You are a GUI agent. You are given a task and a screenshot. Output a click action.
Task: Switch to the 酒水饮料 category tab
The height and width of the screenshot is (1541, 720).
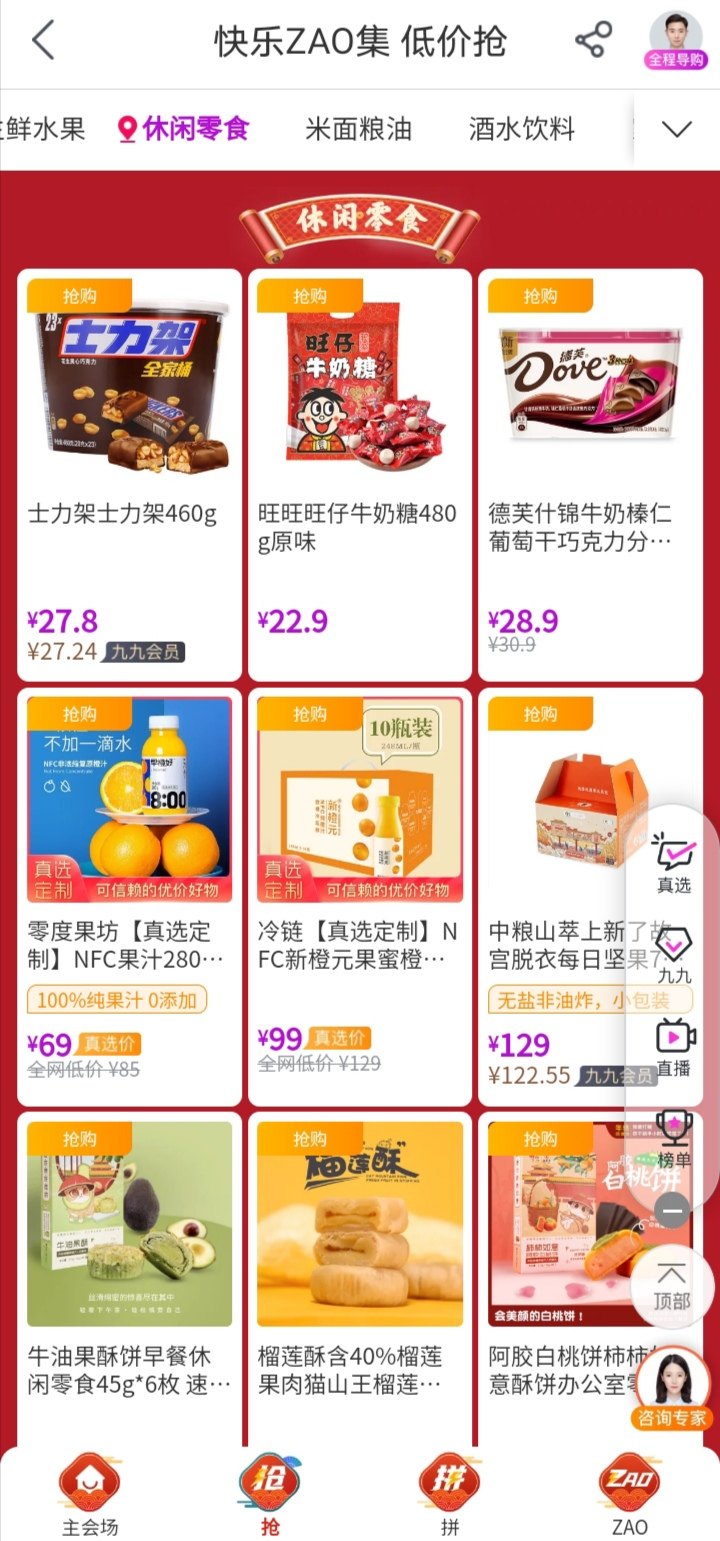pos(521,128)
